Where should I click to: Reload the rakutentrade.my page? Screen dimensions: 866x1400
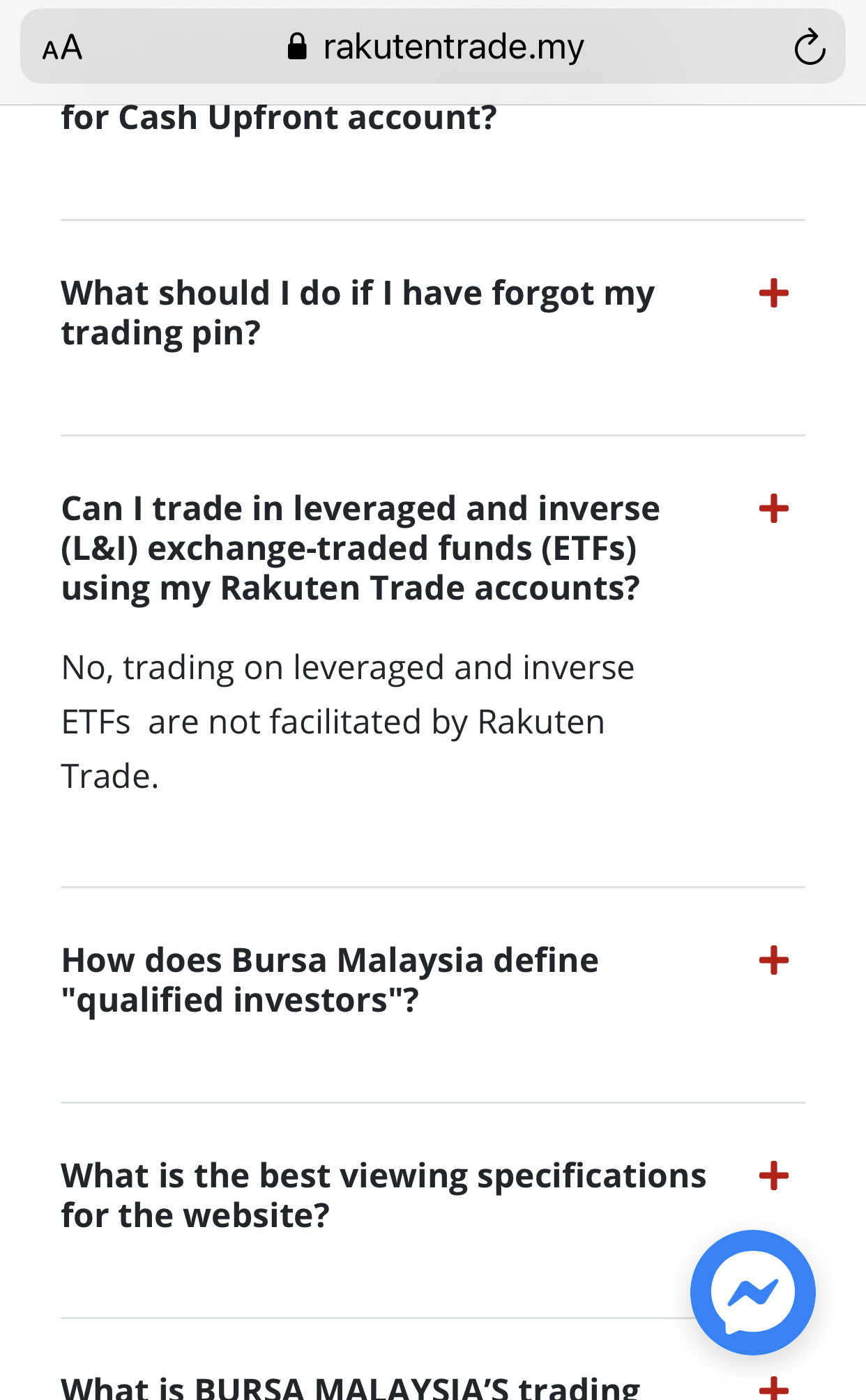pyautogui.click(x=810, y=47)
